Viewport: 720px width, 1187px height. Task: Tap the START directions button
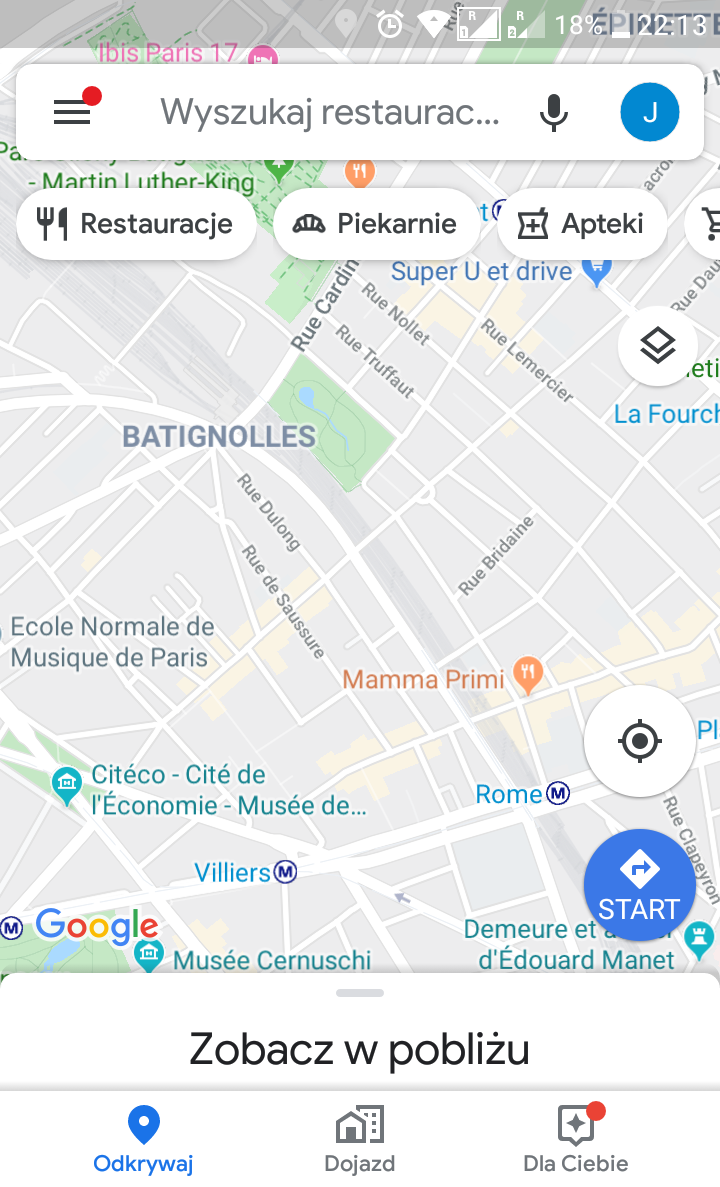tap(640, 885)
